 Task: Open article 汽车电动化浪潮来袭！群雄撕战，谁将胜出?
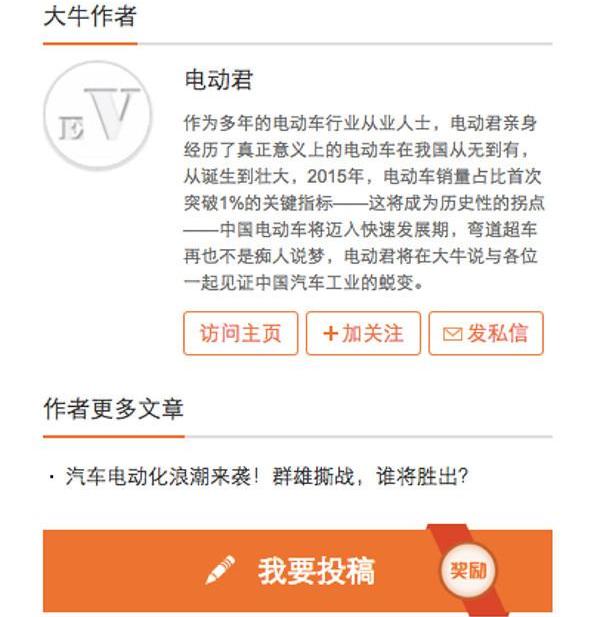point(266,477)
